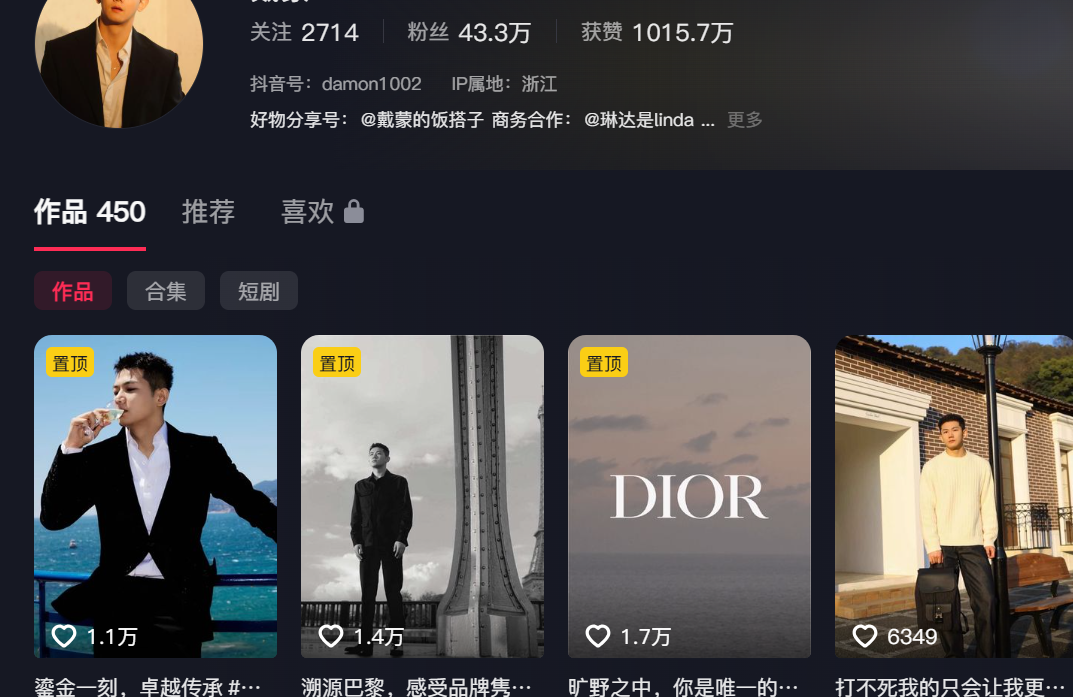Viewport: 1073px width, 697px height.
Task: Select the 作品 filter chip
Action: coord(72,291)
